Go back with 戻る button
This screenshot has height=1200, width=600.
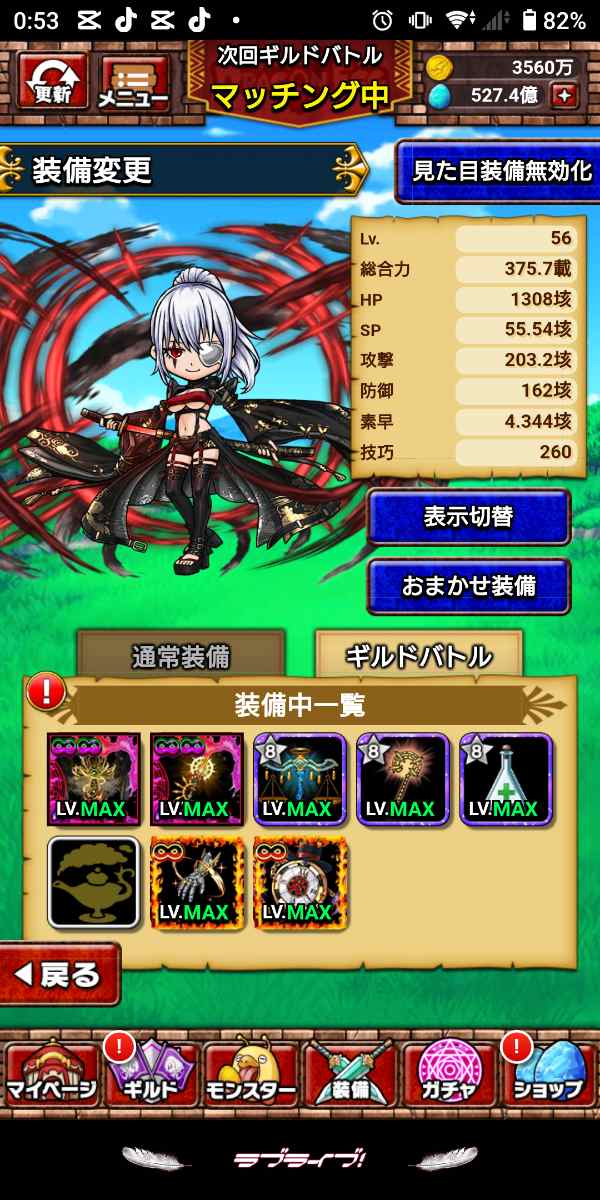click(60, 974)
